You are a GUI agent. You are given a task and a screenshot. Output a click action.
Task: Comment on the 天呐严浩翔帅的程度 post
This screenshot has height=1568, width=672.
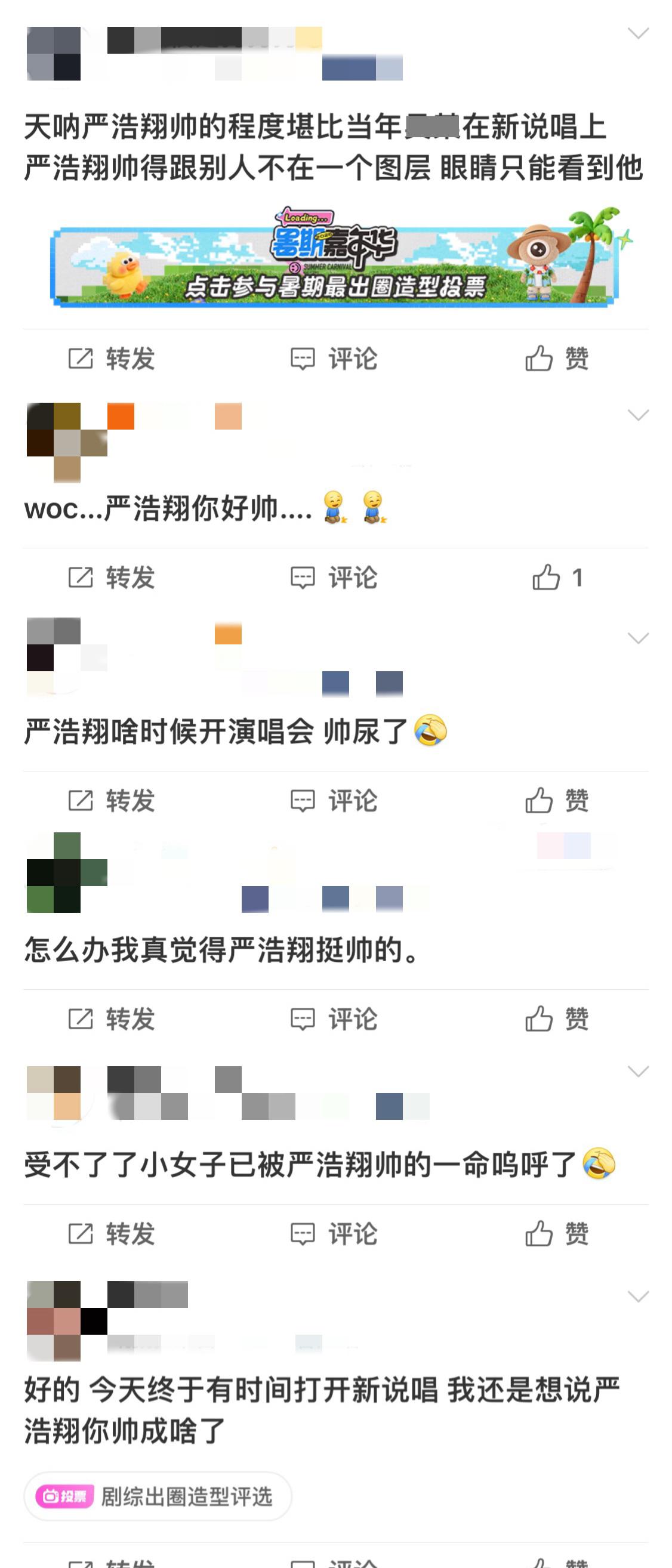click(x=334, y=359)
